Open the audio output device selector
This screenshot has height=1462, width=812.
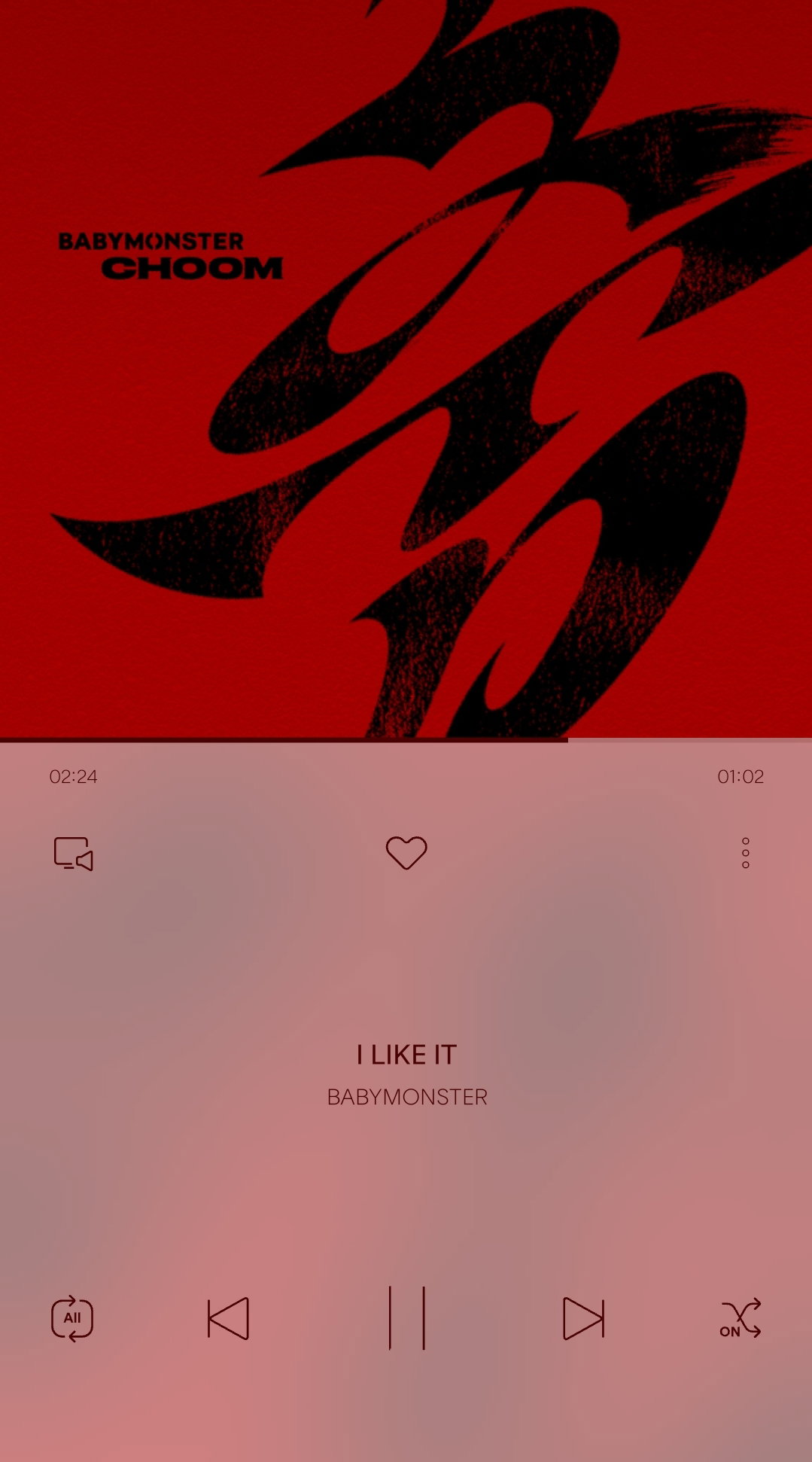[x=74, y=854]
